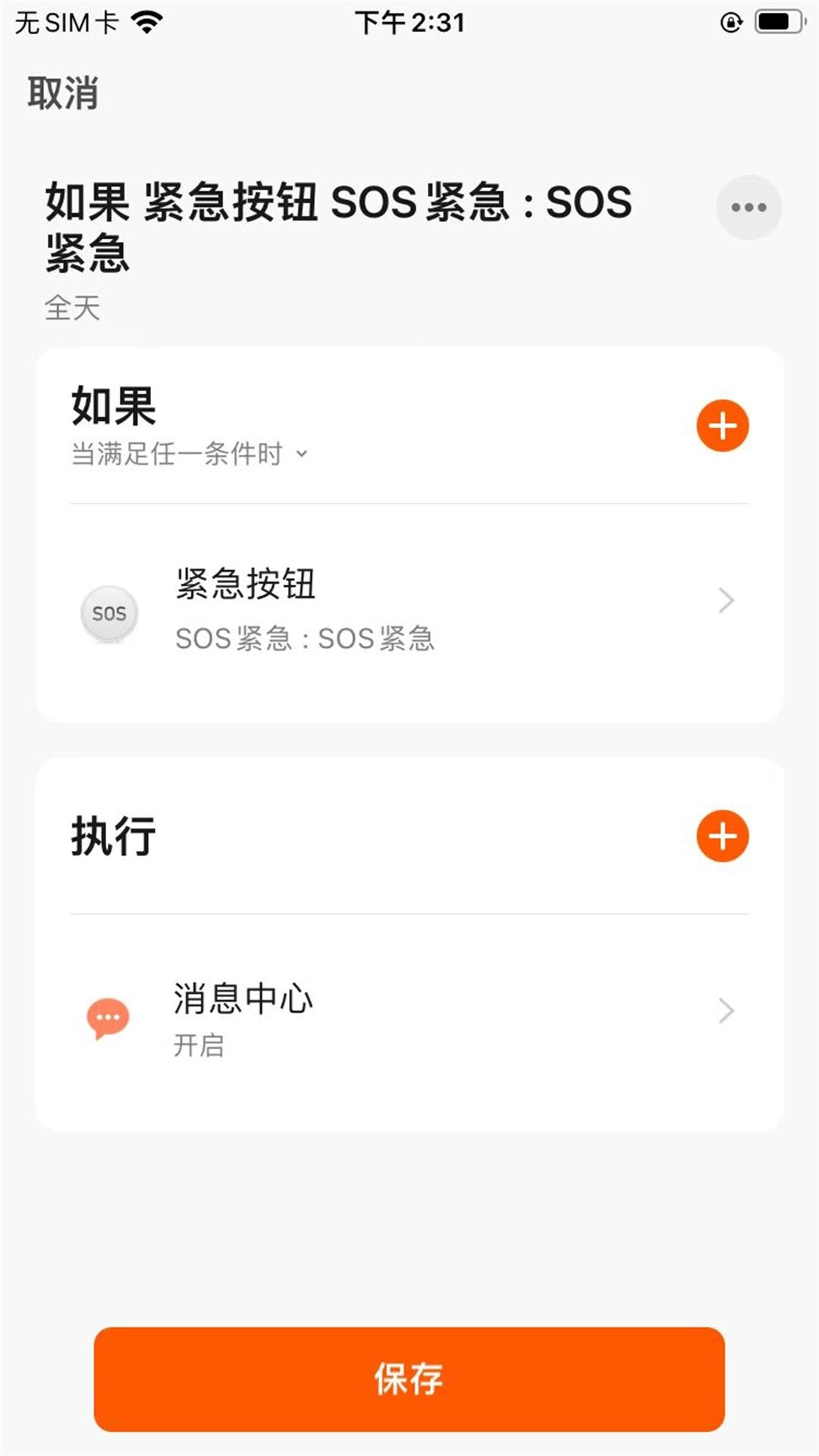Tap the time 下午 2:31 in status bar
The width and height of the screenshot is (819, 1456).
coord(409,23)
